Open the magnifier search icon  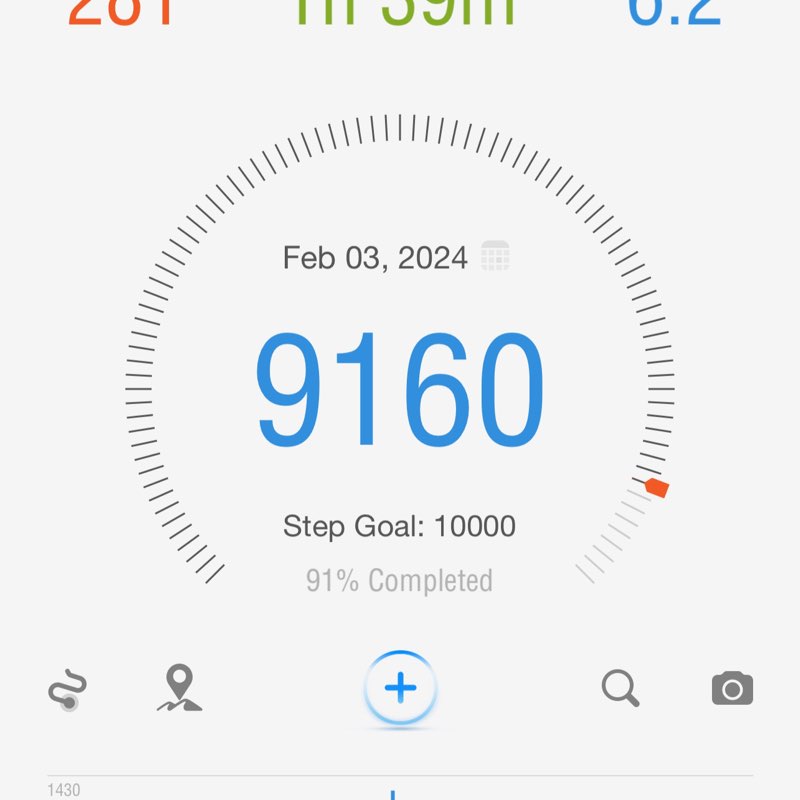pos(620,689)
